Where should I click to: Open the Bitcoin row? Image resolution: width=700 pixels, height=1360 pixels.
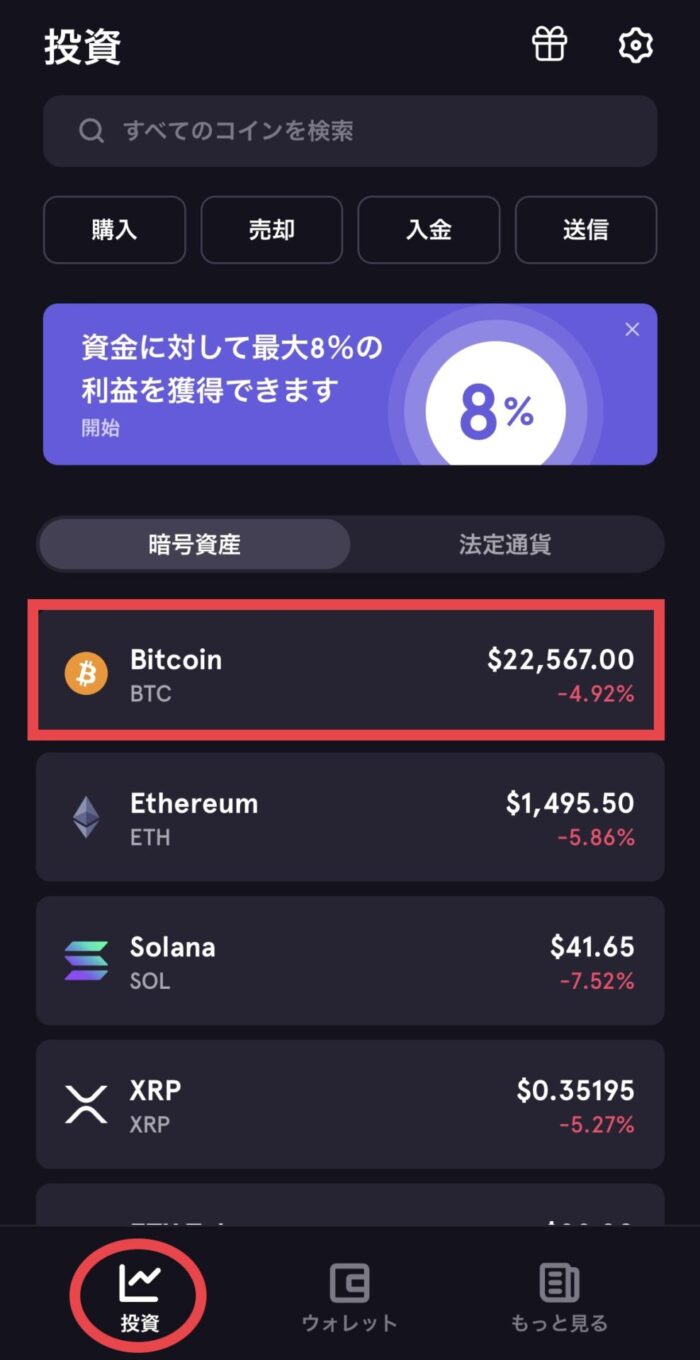click(x=350, y=674)
